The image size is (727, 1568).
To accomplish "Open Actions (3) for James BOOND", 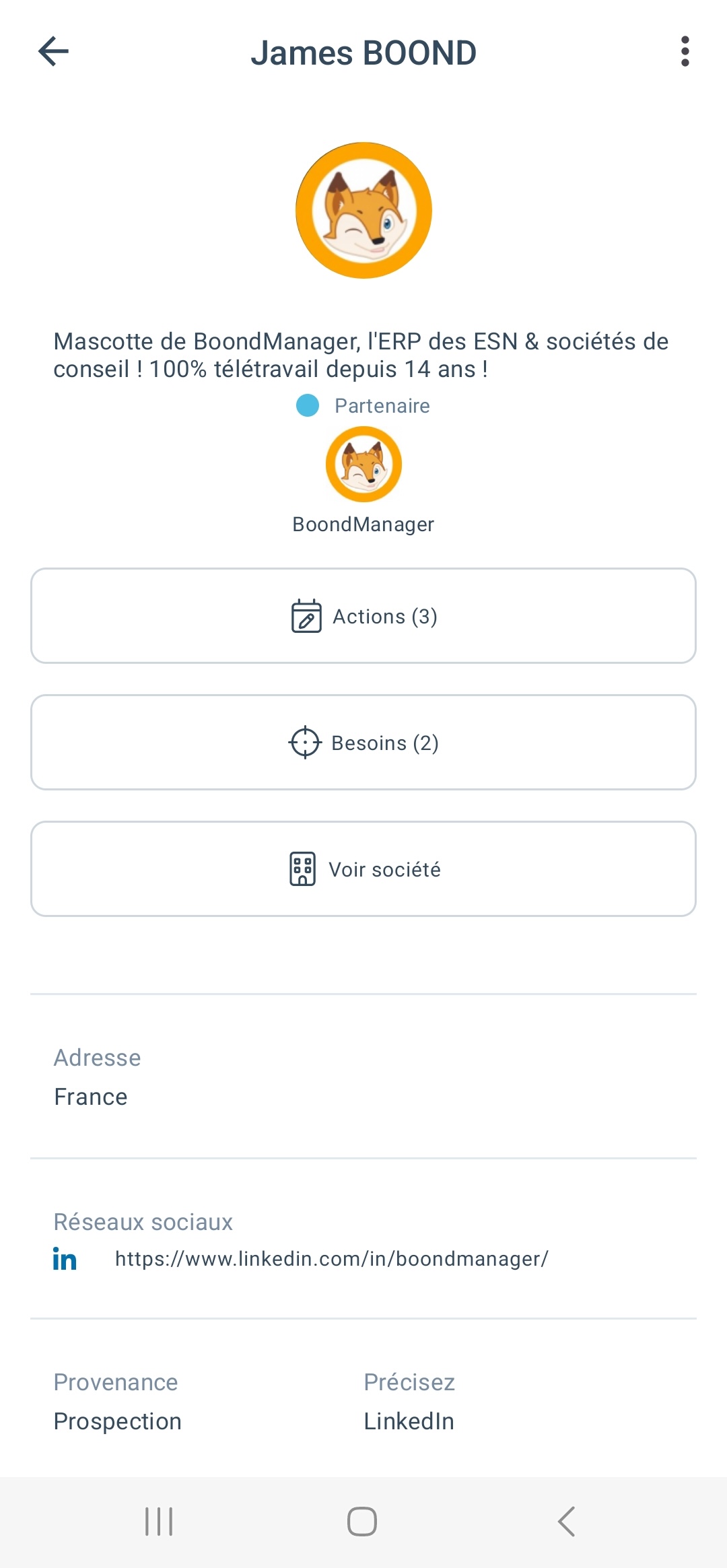I will pos(363,616).
